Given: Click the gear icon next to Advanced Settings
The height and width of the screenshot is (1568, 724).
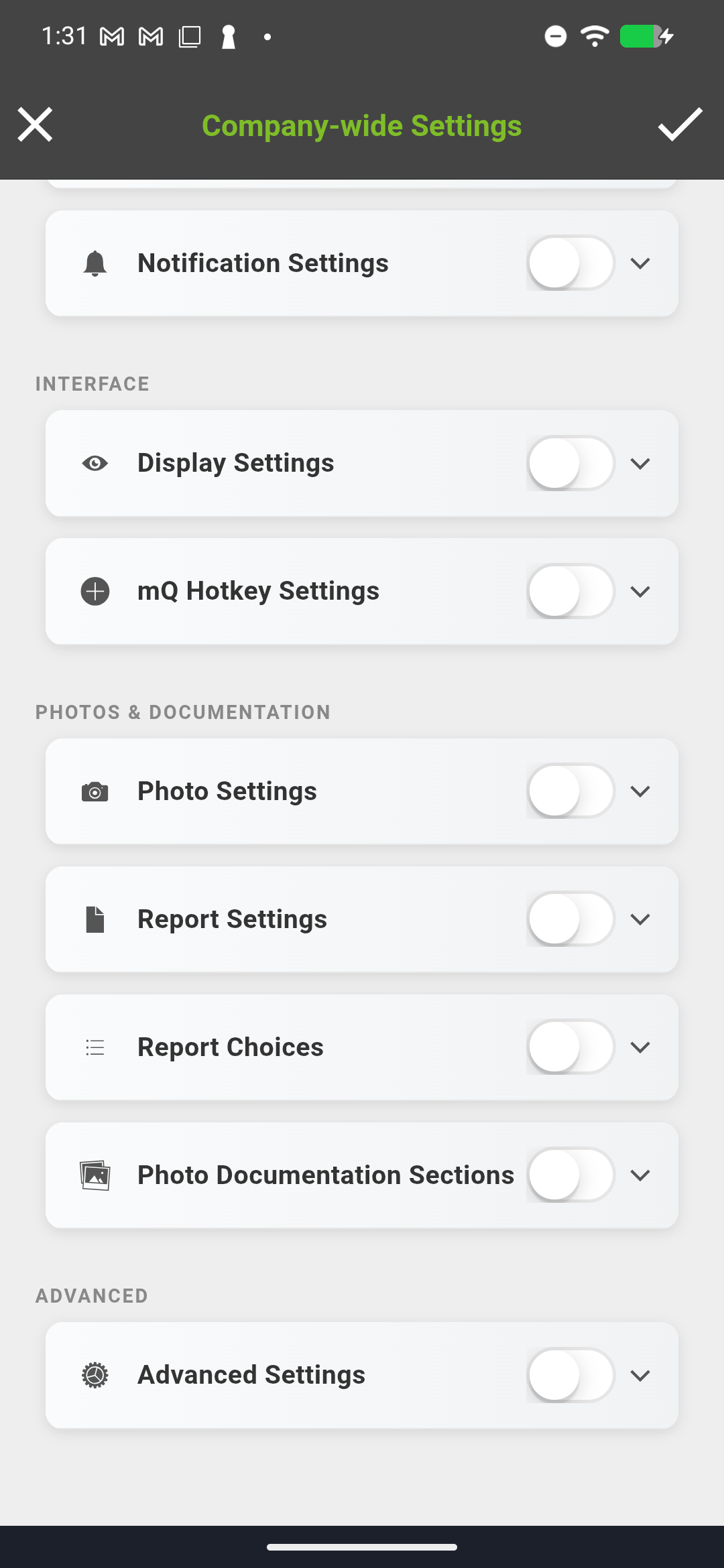Looking at the screenshot, I should 95,1374.
